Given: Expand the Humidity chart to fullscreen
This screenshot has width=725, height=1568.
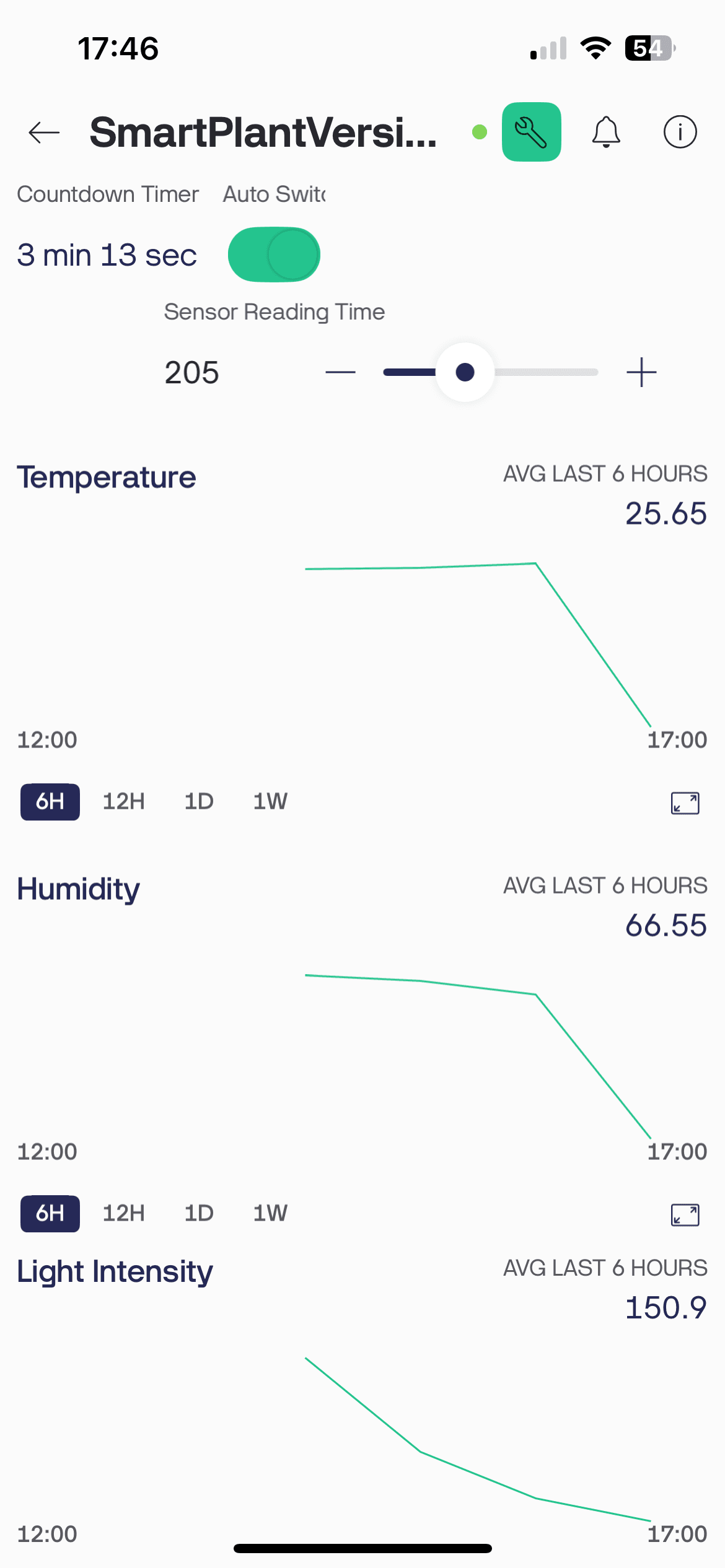Looking at the screenshot, I should tap(684, 1214).
